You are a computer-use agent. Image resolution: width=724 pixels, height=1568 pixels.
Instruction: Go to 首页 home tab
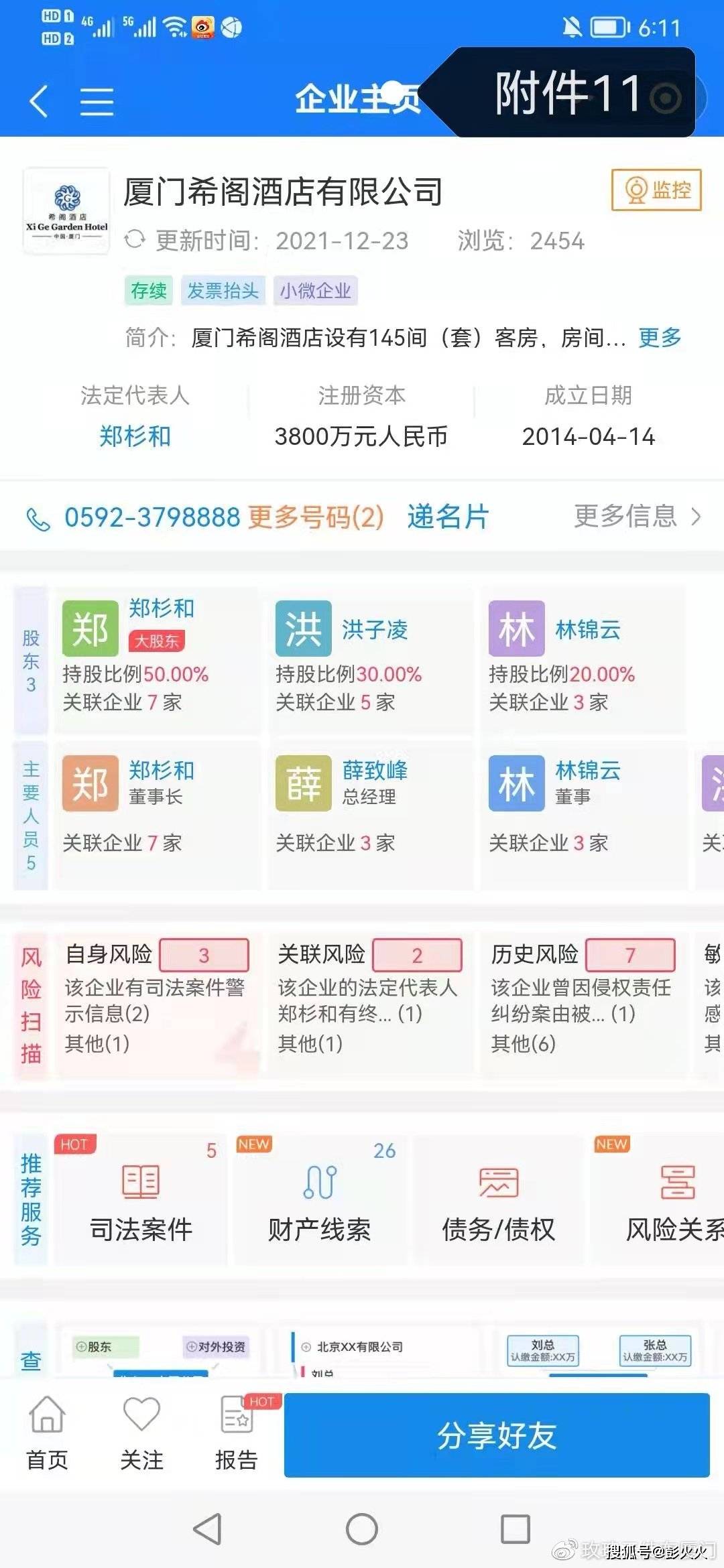click(47, 1433)
